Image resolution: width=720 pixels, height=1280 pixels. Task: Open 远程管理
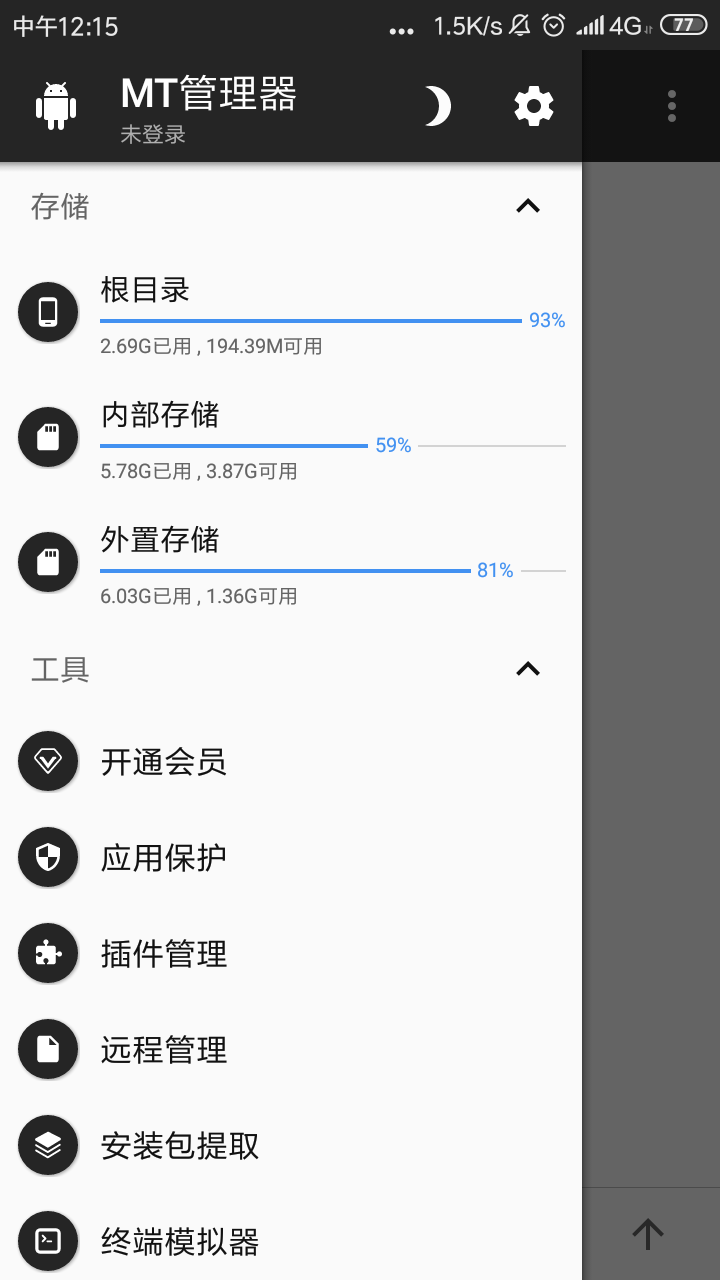click(x=290, y=1050)
